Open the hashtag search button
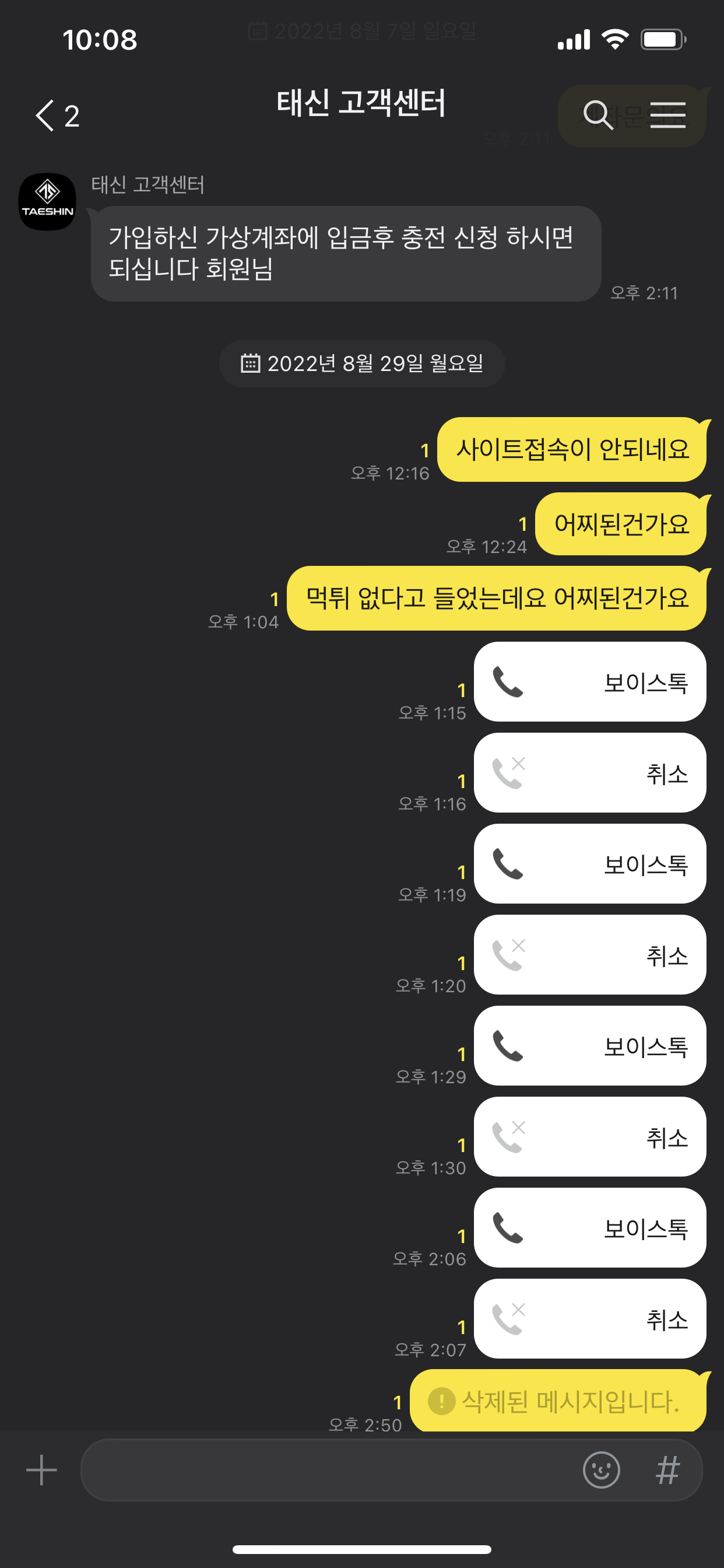This screenshot has width=724, height=1568. [667, 1469]
